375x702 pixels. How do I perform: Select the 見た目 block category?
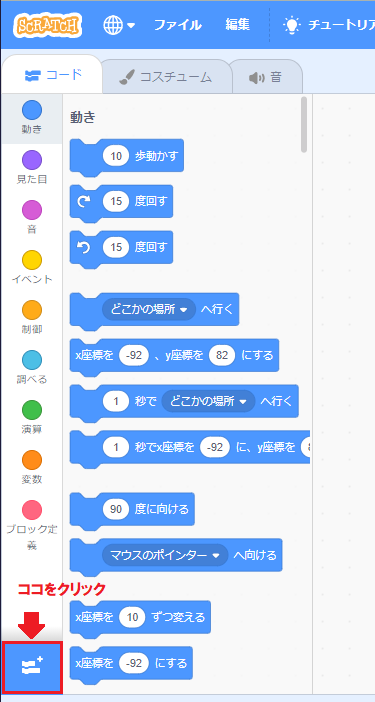click(x=32, y=168)
